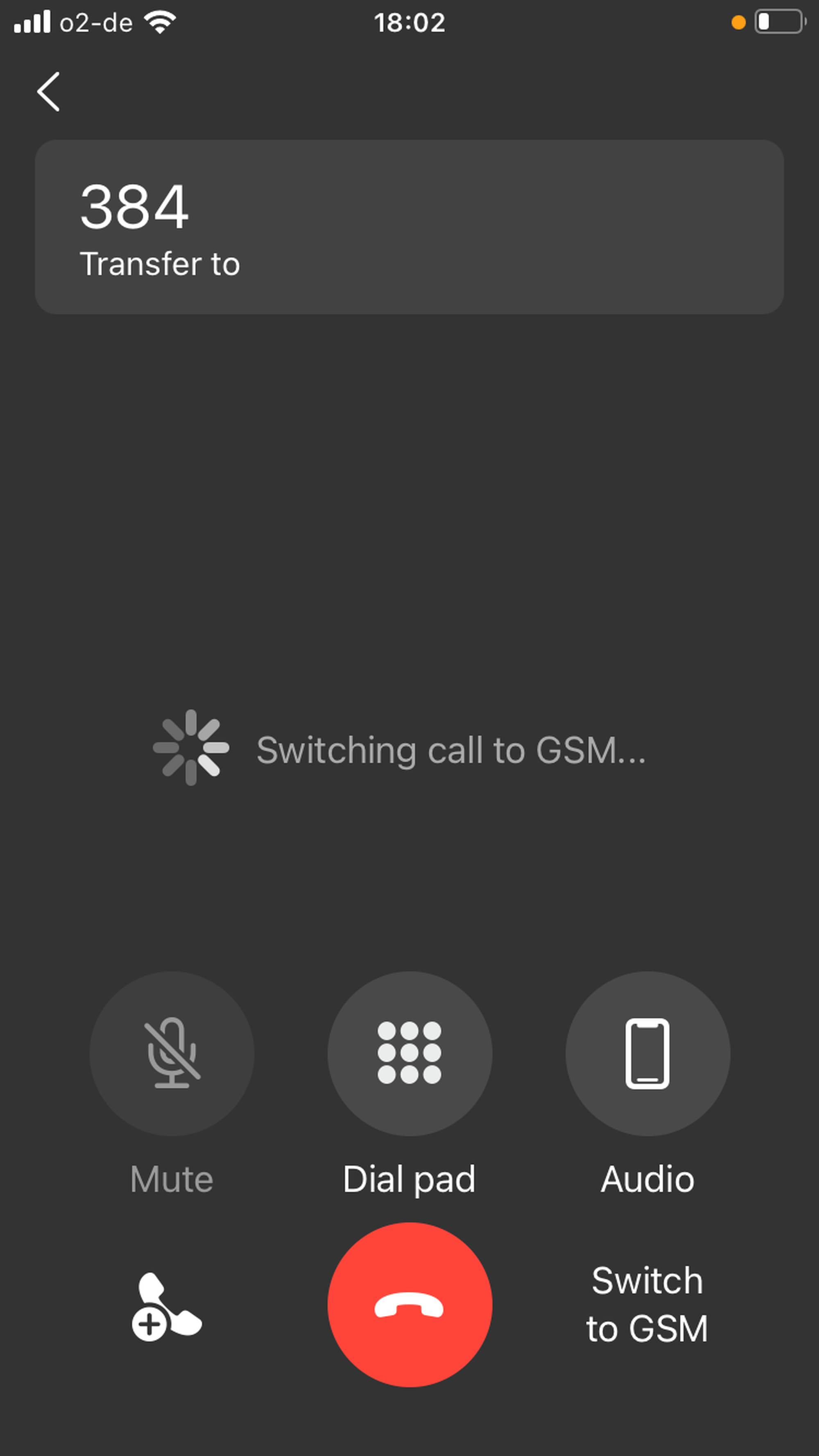Open the dial pad
The width and height of the screenshot is (819, 1456).
pyautogui.click(x=409, y=1054)
